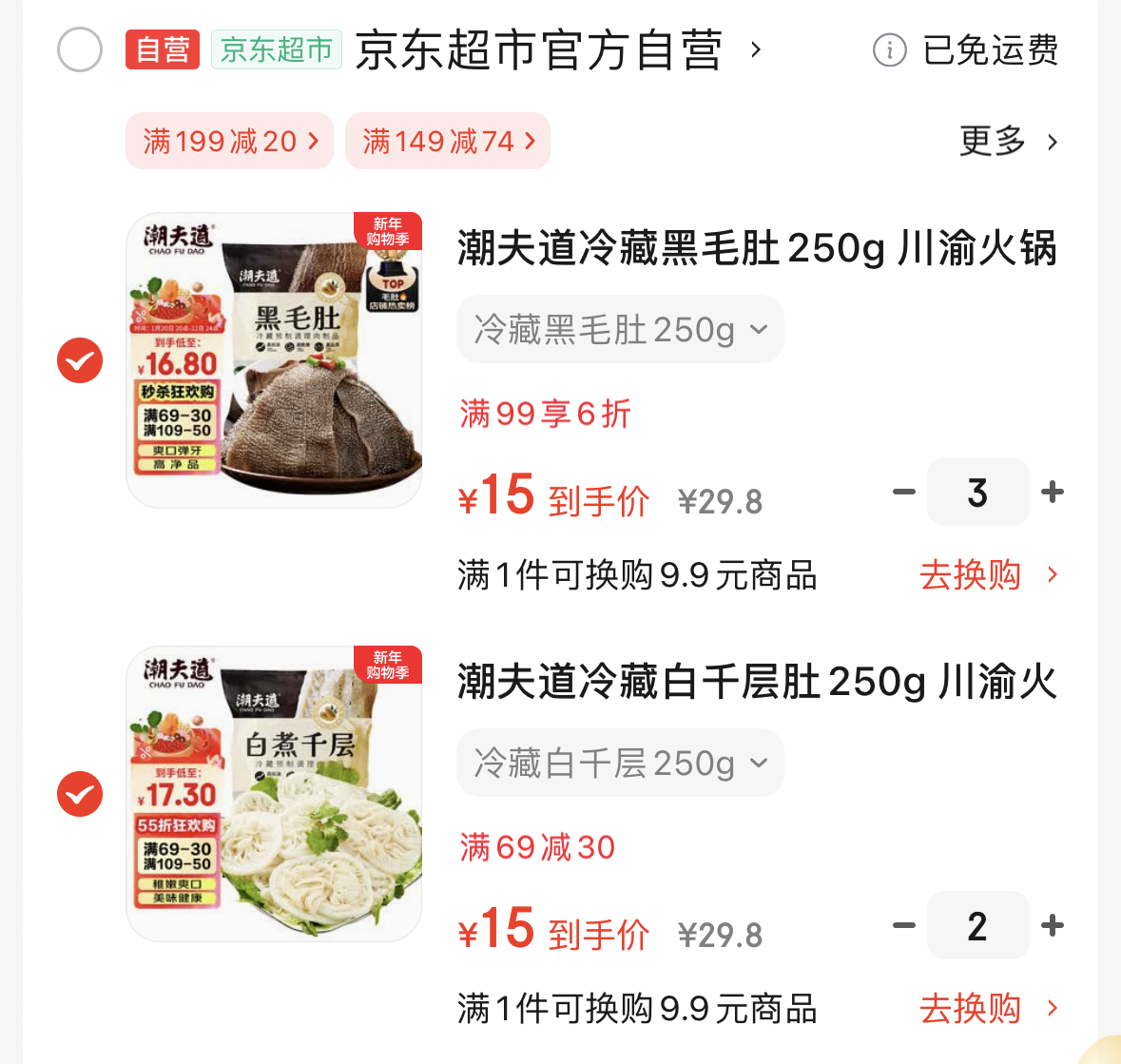Increase quantity of 白千层肚 item
This screenshot has width=1121, height=1064.
click(1052, 925)
